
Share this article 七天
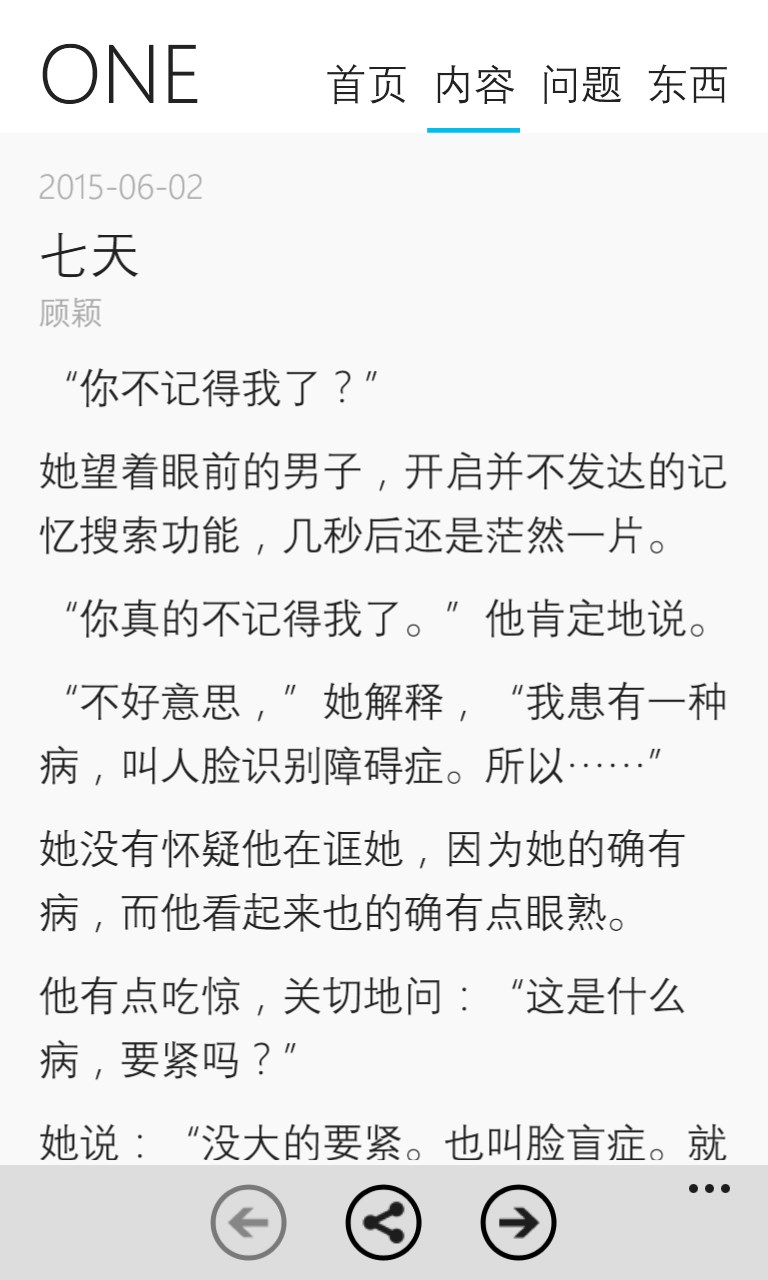383,1222
